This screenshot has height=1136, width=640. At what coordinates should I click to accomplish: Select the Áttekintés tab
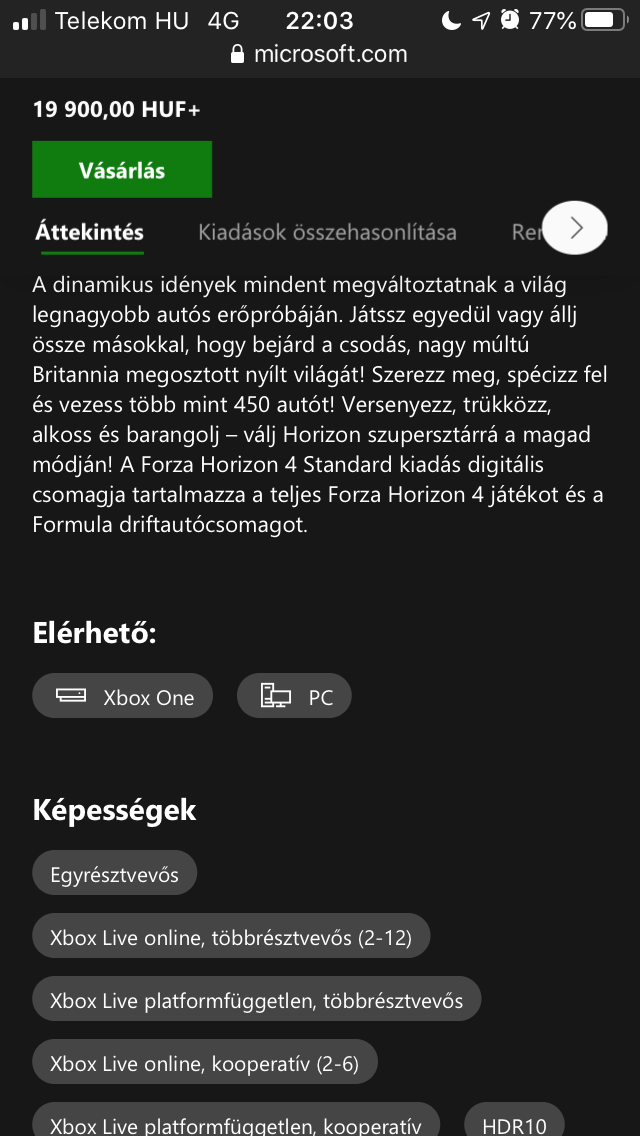[90, 232]
